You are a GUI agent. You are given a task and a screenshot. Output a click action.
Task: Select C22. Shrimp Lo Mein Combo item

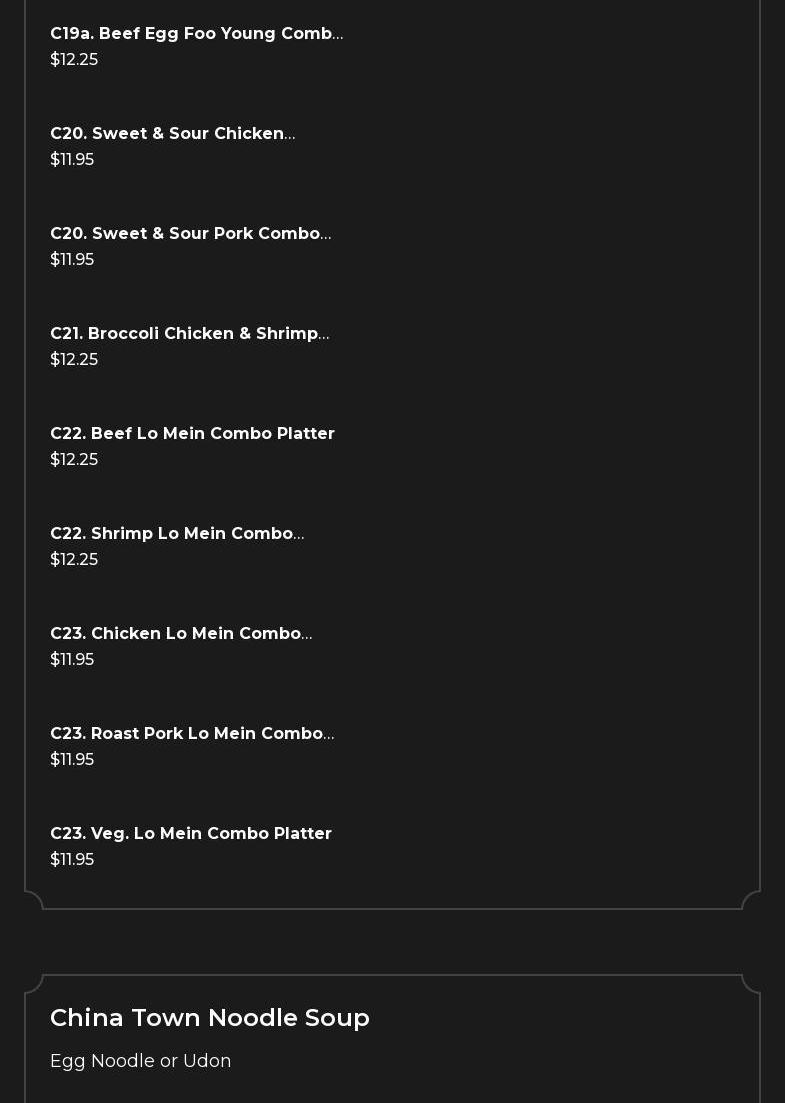pos(177,534)
